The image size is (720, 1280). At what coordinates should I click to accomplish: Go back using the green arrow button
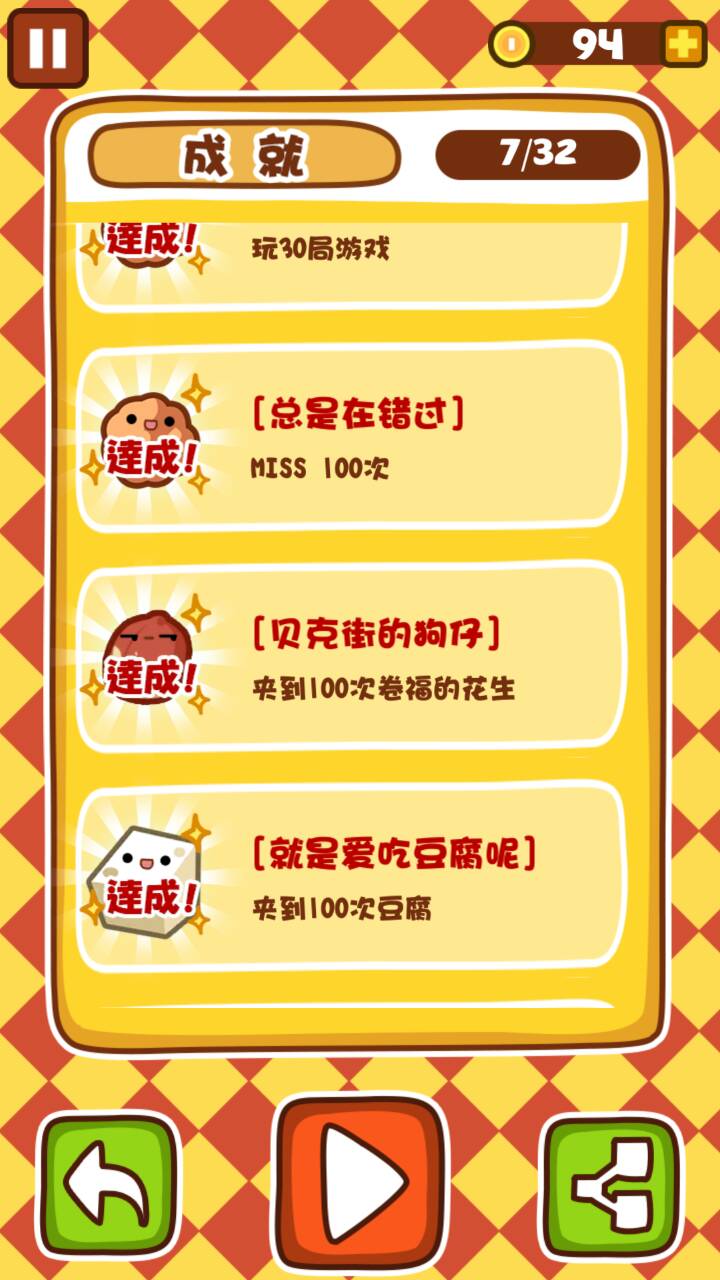[x=107, y=1185]
